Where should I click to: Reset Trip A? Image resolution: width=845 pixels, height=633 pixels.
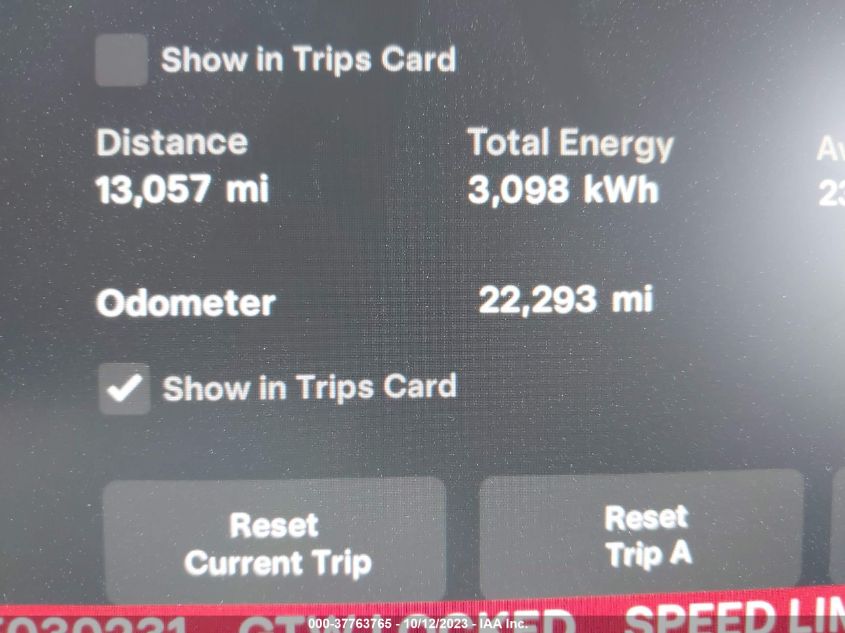click(x=645, y=535)
